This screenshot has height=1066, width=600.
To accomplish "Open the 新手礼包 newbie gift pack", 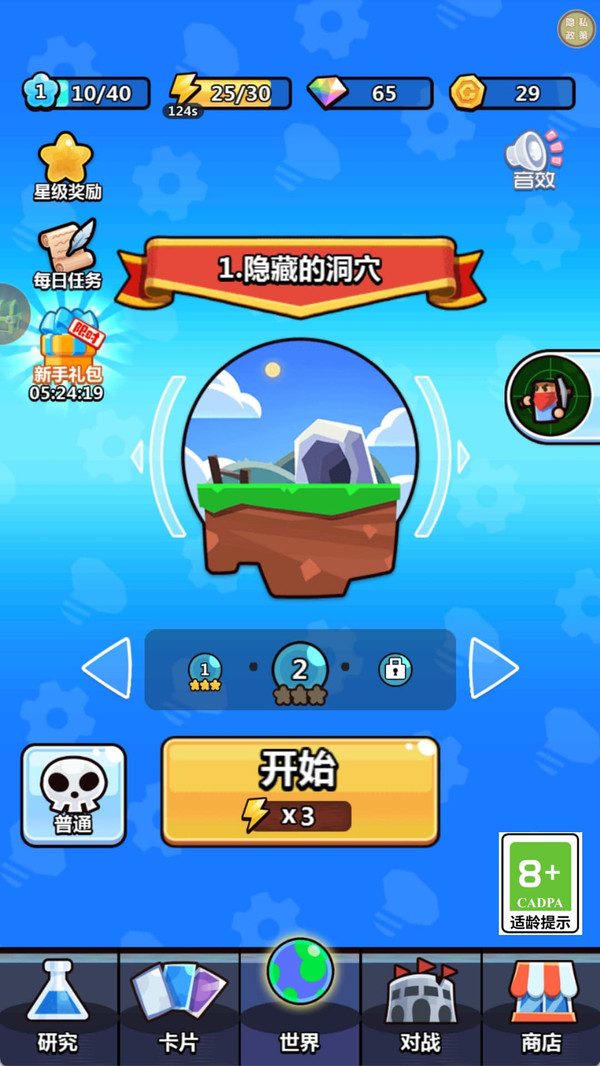I will tap(67, 350).
